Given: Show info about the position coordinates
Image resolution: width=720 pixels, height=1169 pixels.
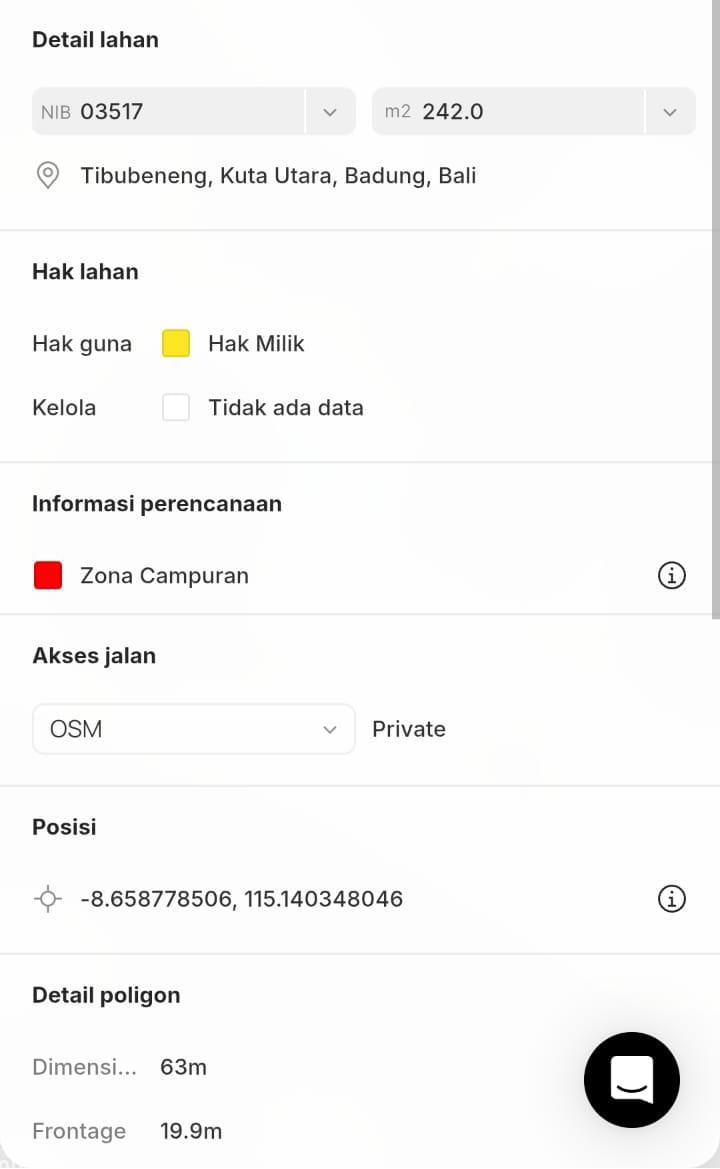Looking at the screenshot, I should coord(672,899).
